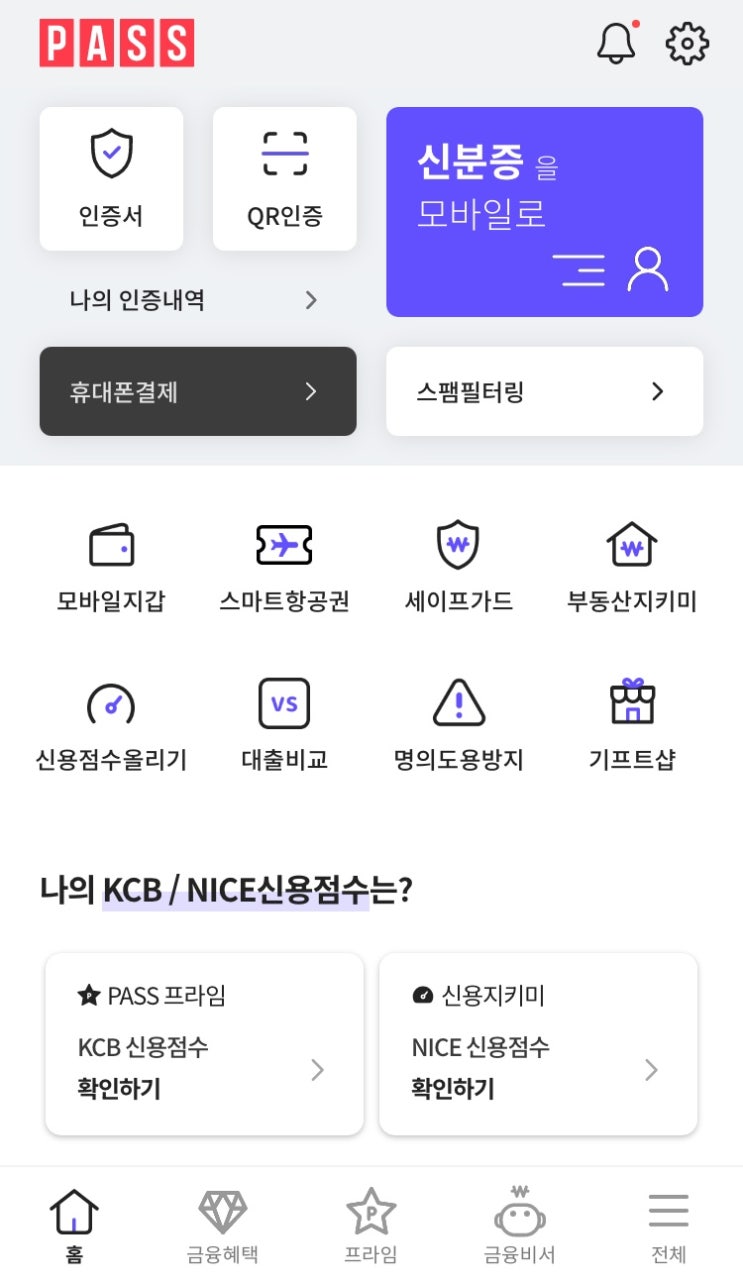The height and width of the screenshot is (1282, 743).
Task: Open 스팸필터링
Action: point(545,391)
